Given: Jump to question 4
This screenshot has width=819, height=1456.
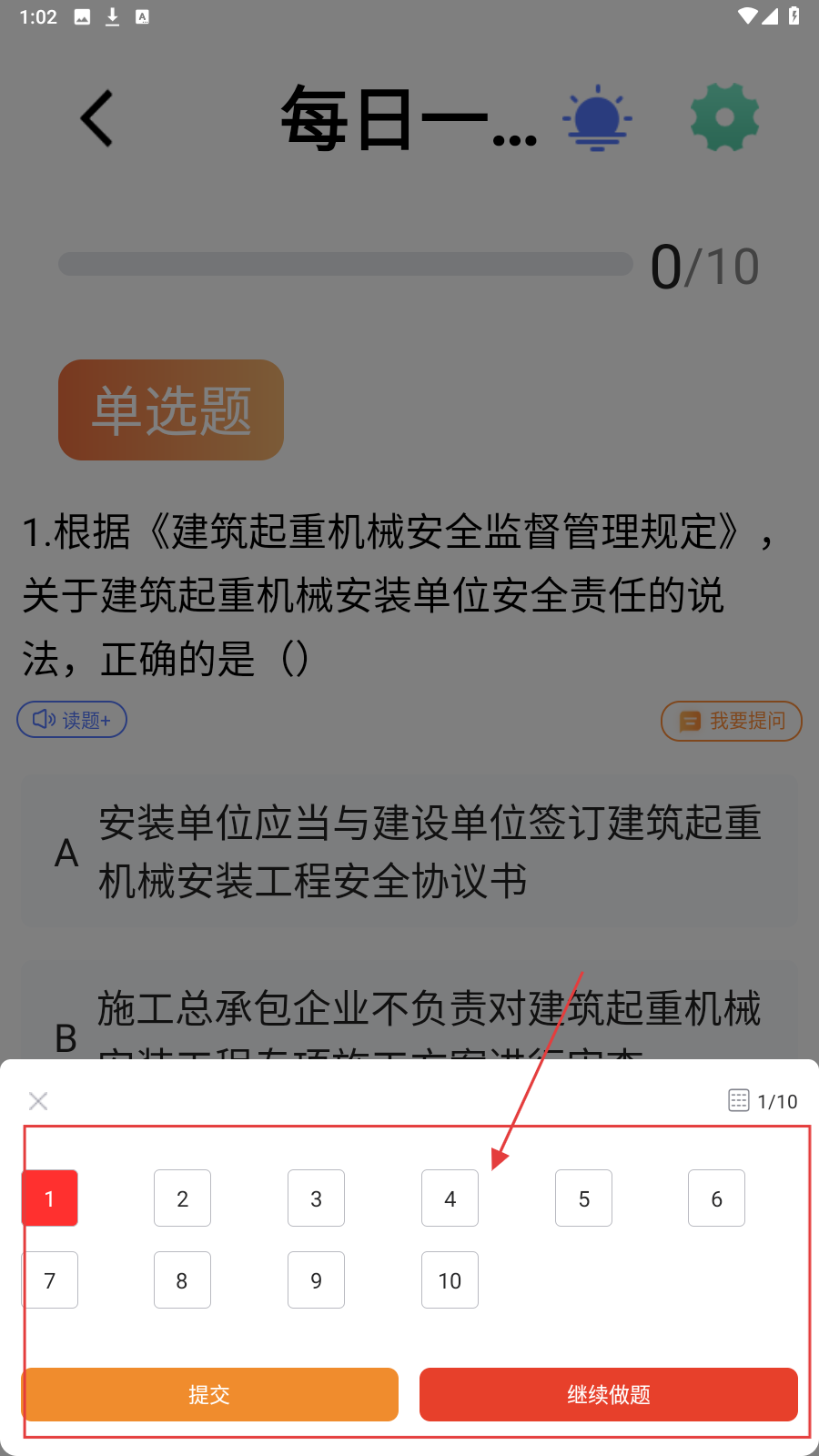Looking at the screenshot, I should tap(450, 1198).
